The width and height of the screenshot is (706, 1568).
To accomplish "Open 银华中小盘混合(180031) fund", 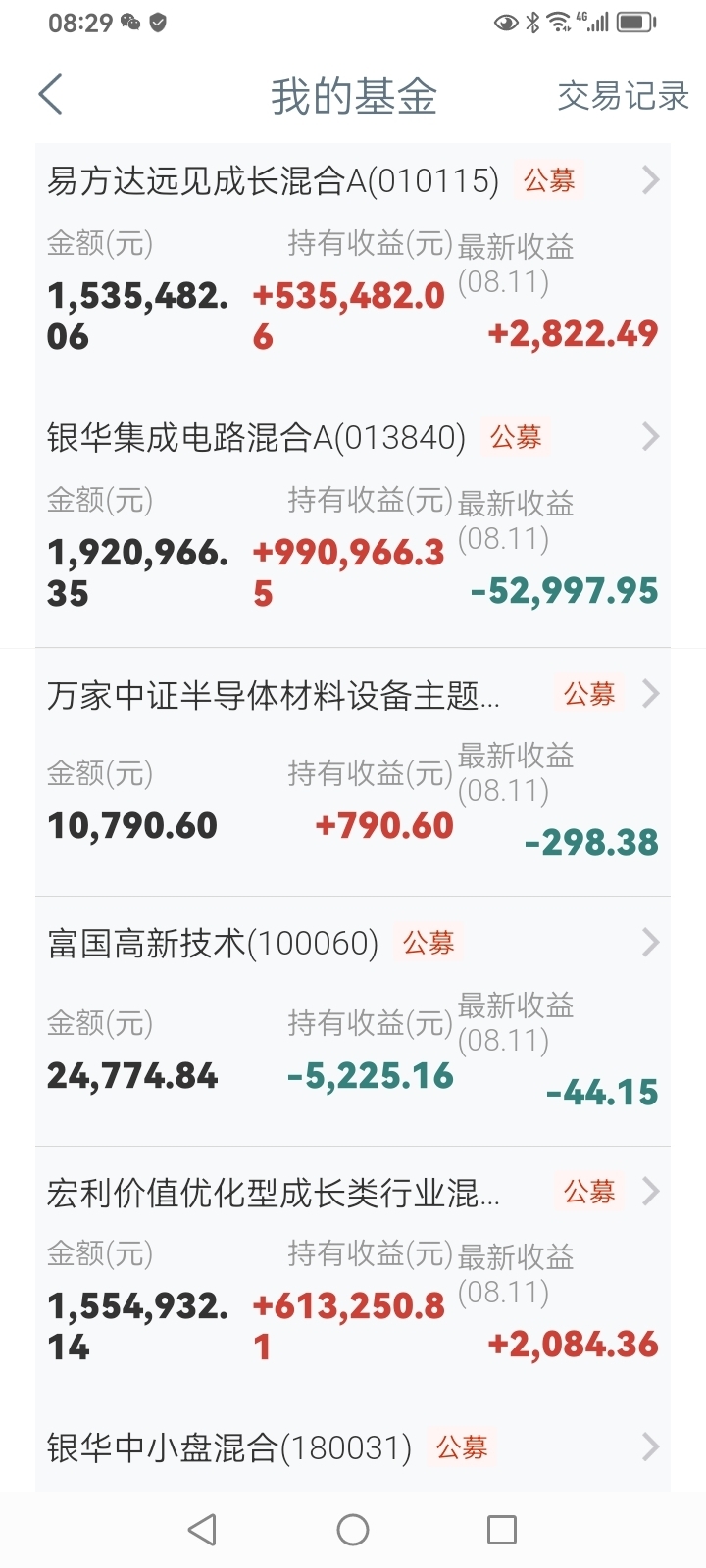I will tap(353, 1447).
